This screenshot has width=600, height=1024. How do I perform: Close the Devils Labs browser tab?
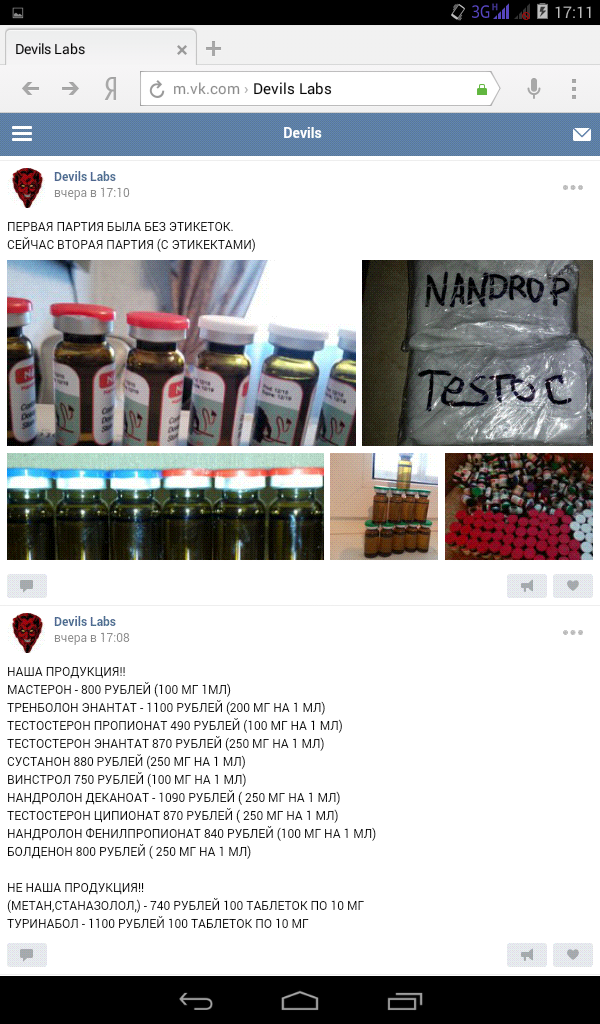click(182, 49)
